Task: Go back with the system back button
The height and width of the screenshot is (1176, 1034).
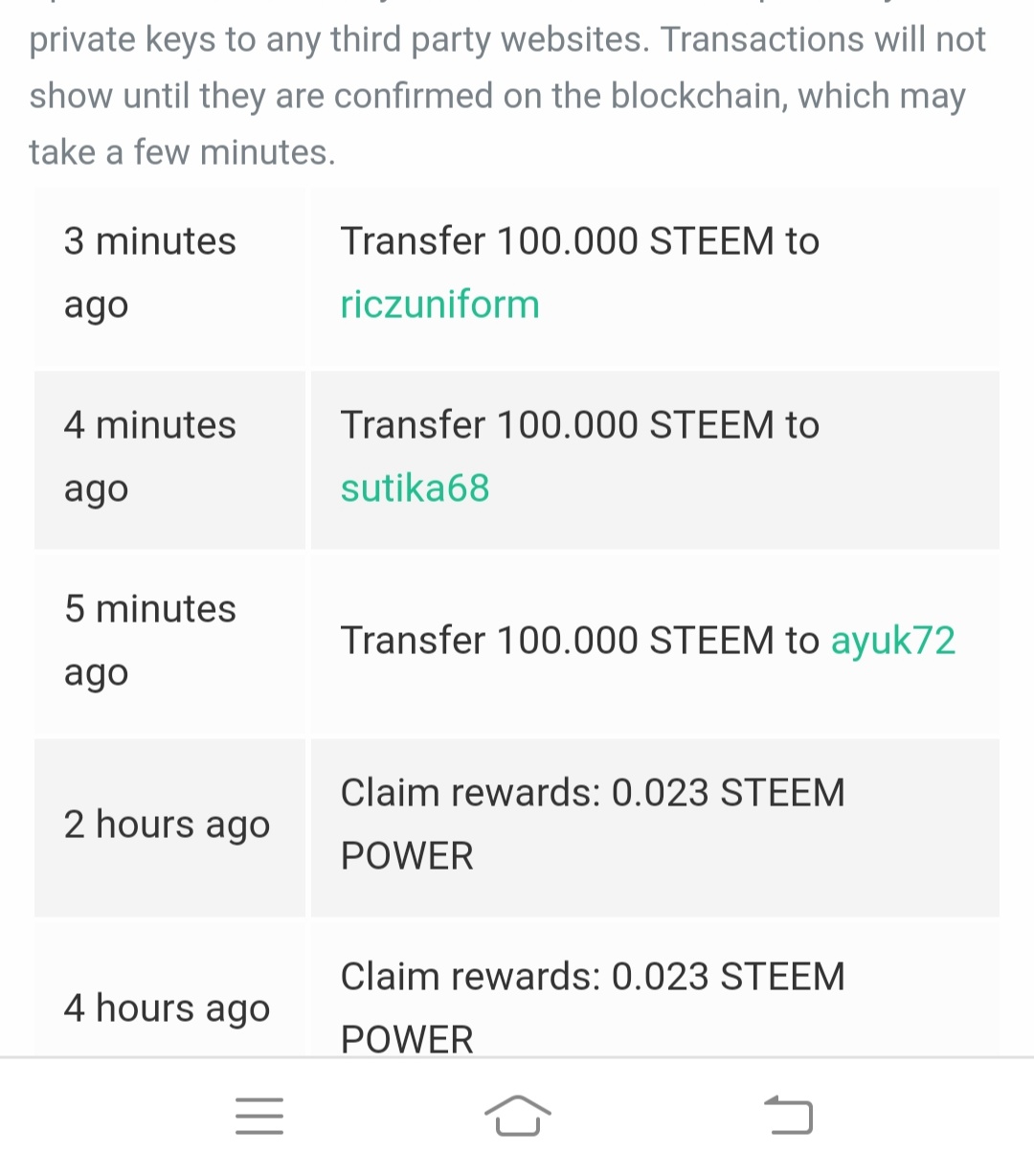Action: [788, 1116]
